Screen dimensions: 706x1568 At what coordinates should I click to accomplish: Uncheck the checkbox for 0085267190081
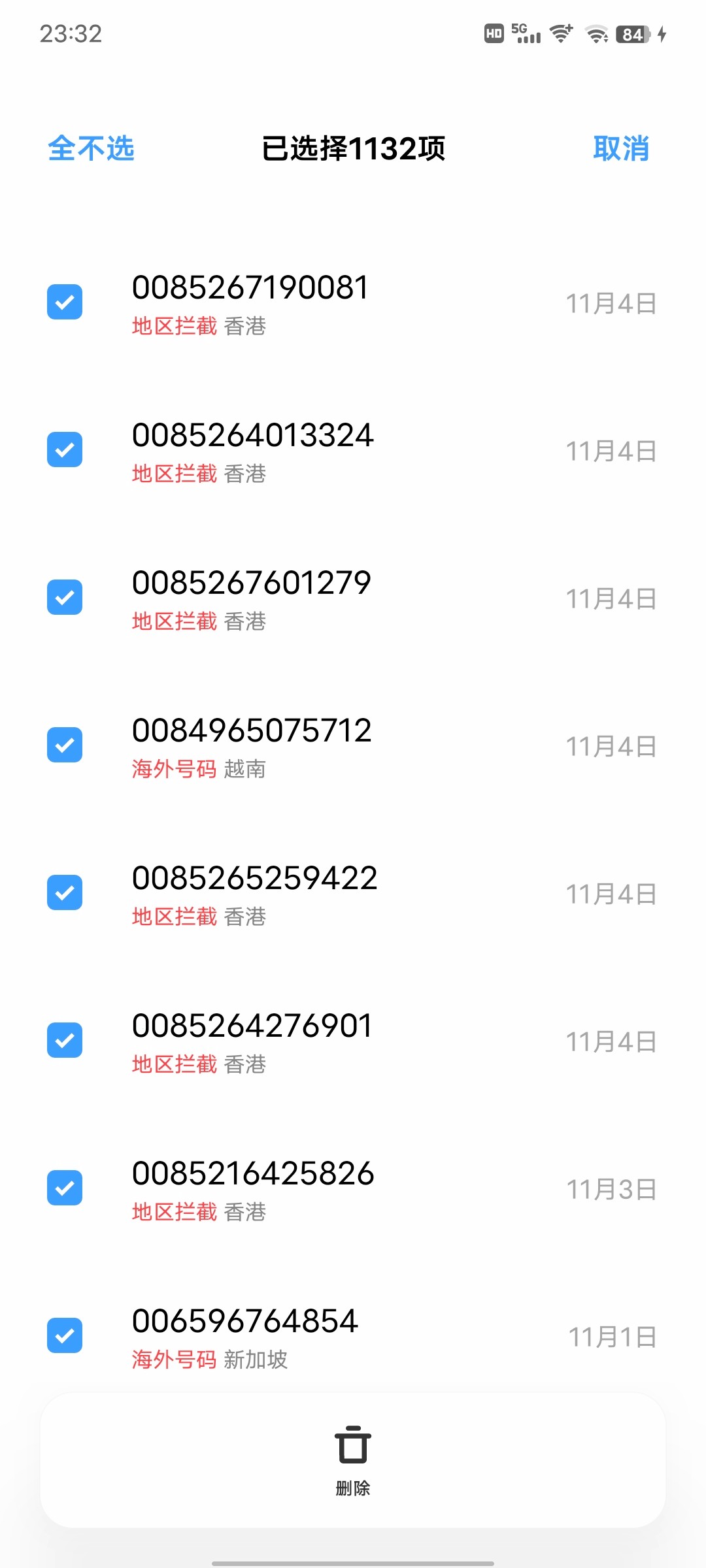click(65, 302)
